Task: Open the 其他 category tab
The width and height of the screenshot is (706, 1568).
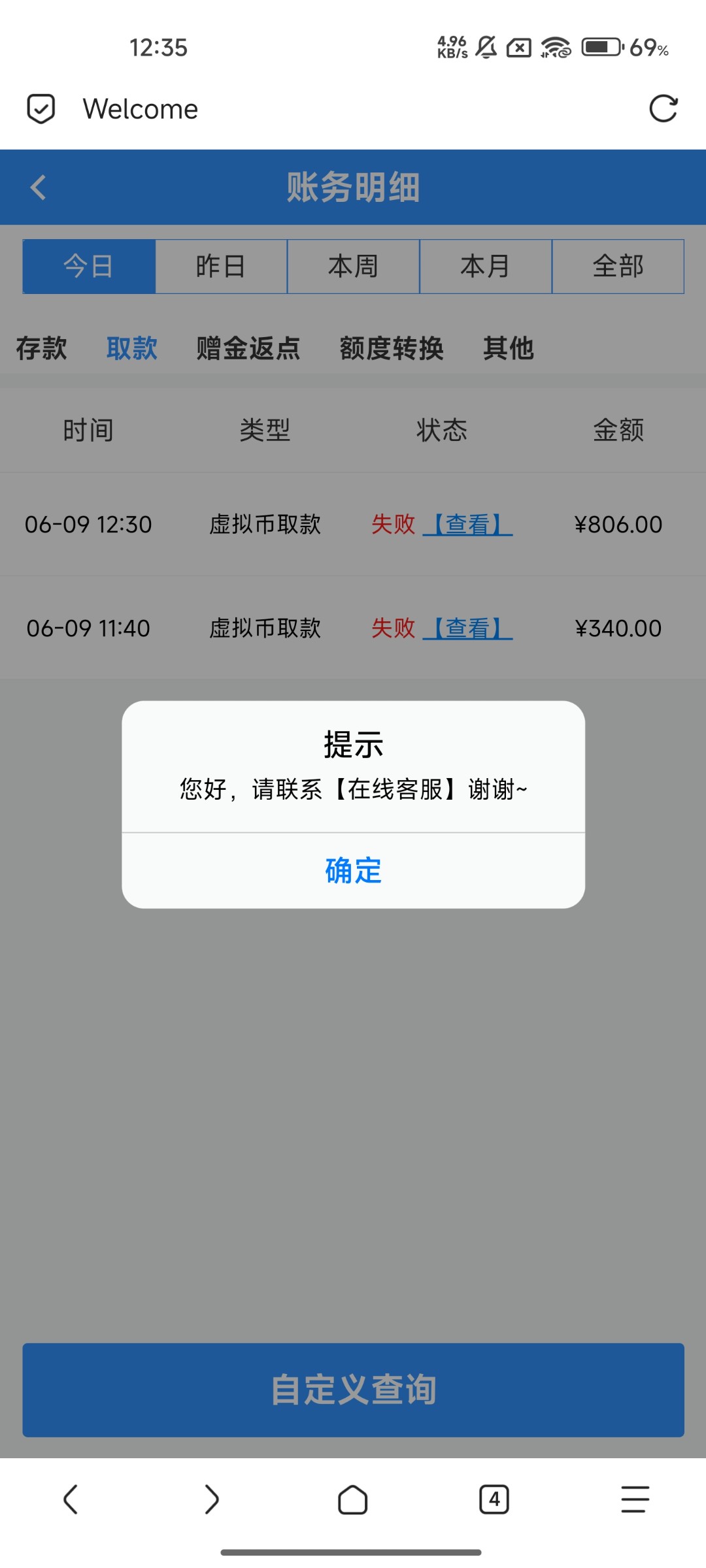Action: pos(509,348)
